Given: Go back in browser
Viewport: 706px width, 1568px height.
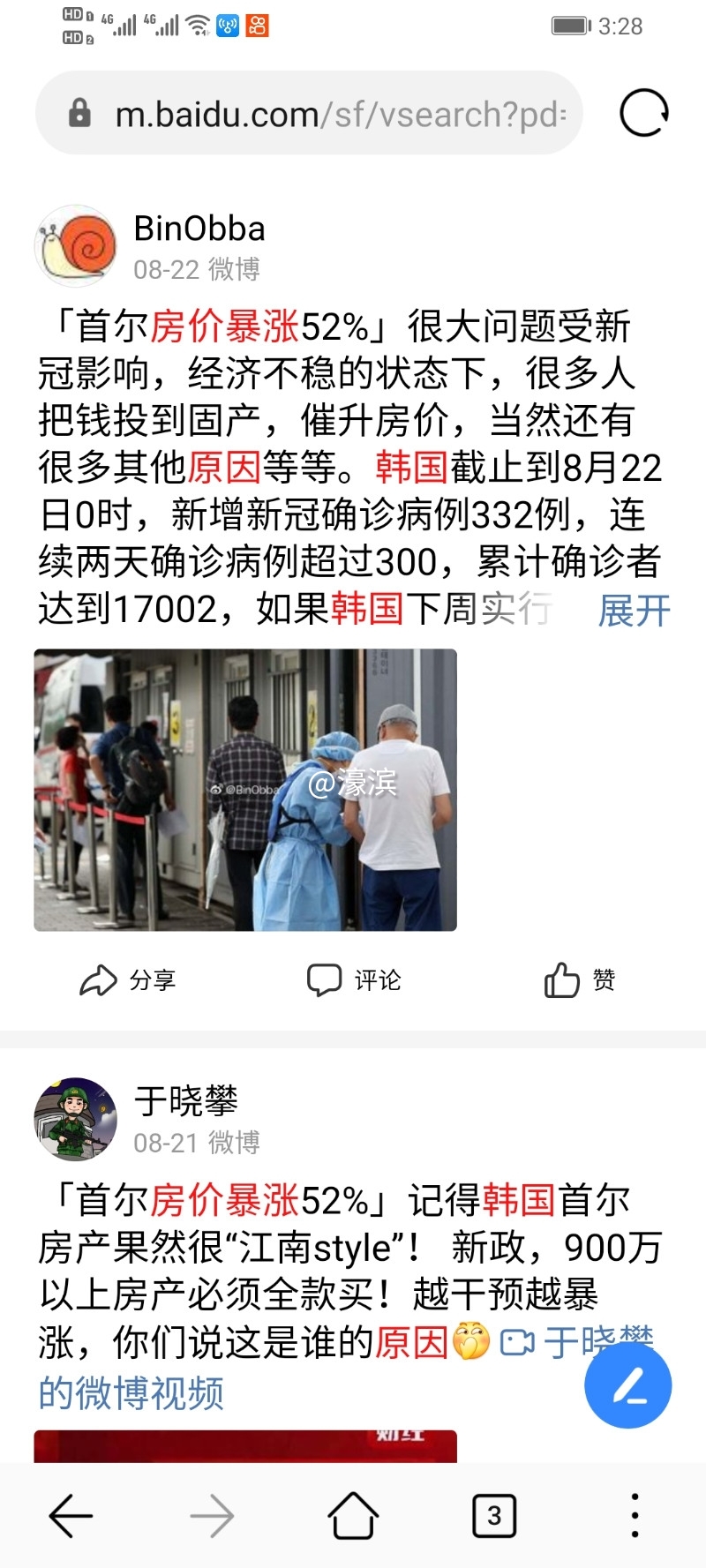Looking at the screenshot, I should (71, 1516).
